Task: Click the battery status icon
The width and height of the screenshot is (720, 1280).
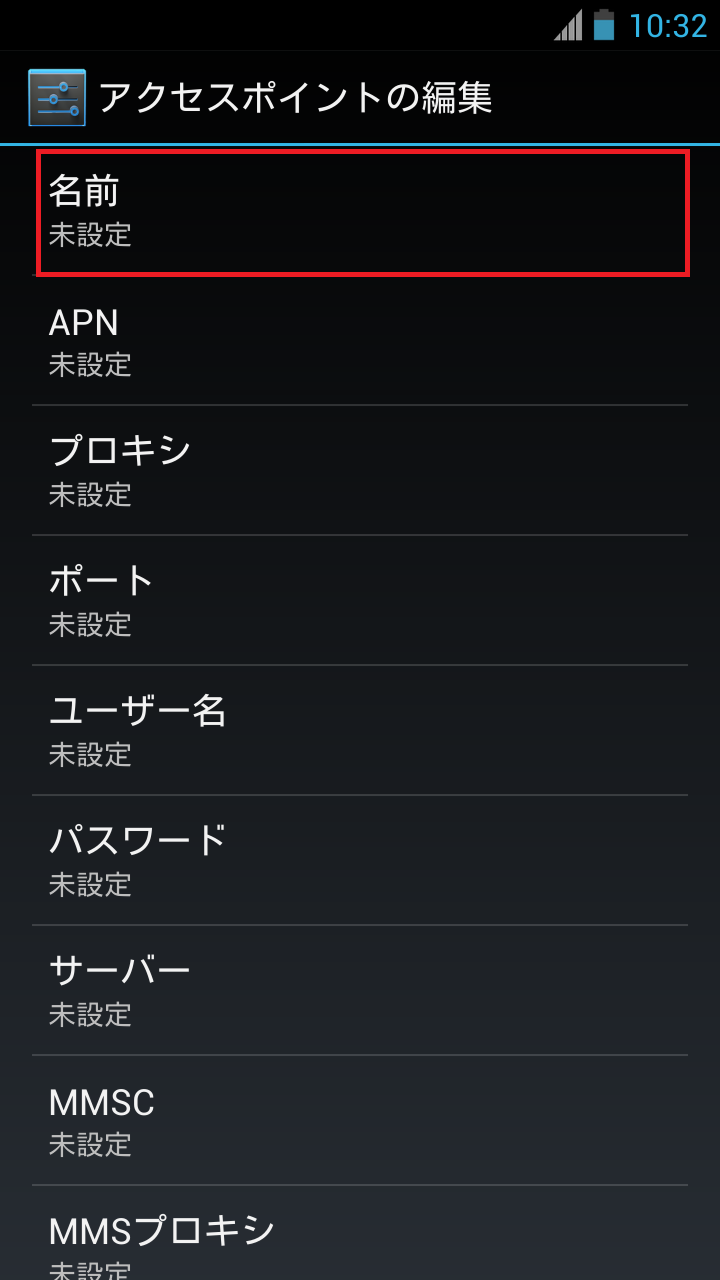Action: (605, 28)
